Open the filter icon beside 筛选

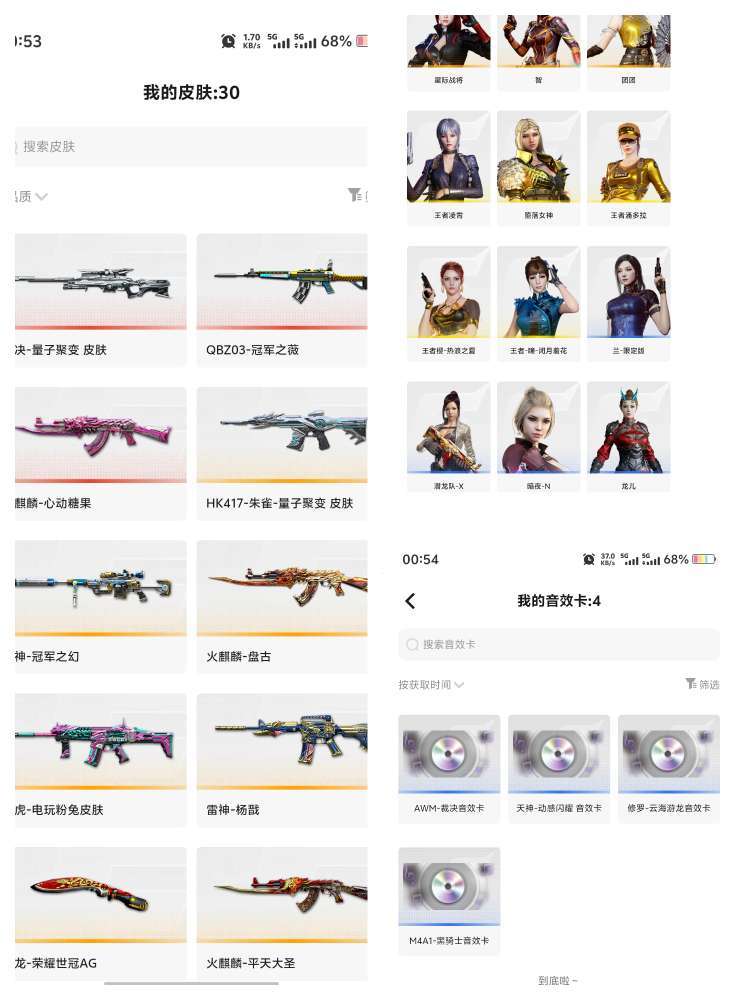coord(691,683)
